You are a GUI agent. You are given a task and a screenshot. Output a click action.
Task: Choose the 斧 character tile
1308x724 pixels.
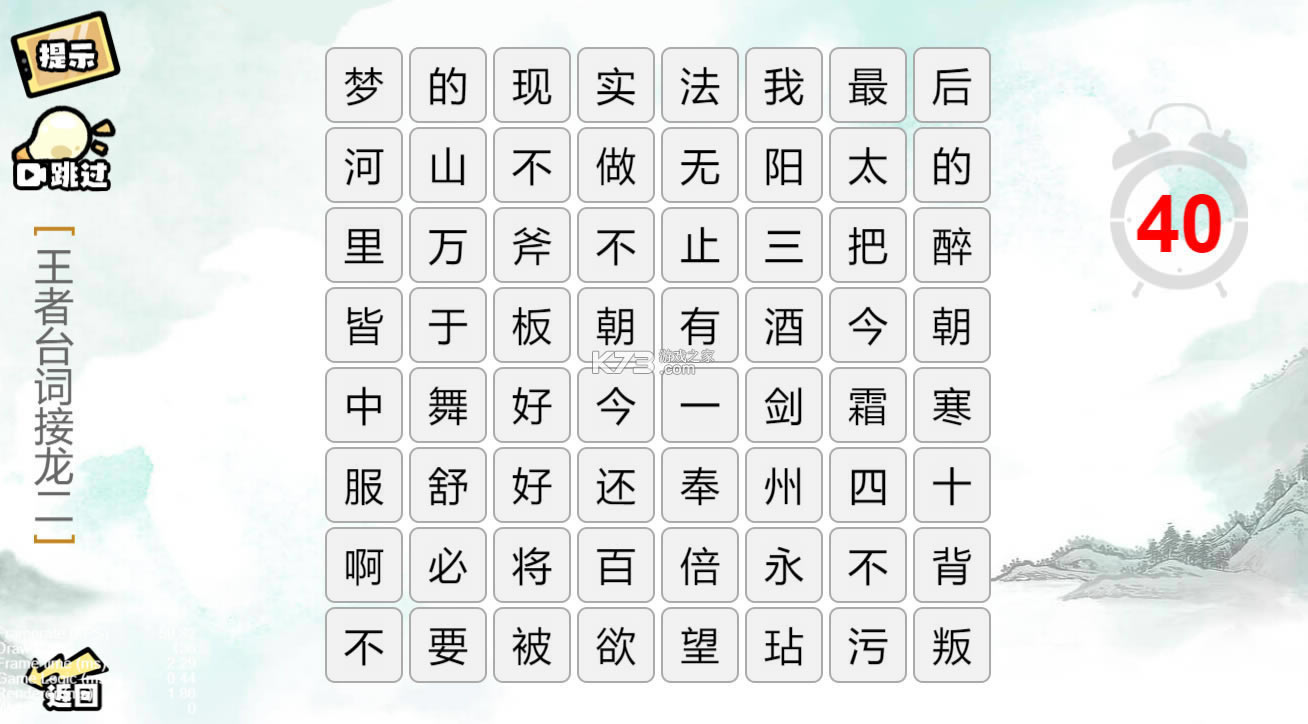coord(532,246)
